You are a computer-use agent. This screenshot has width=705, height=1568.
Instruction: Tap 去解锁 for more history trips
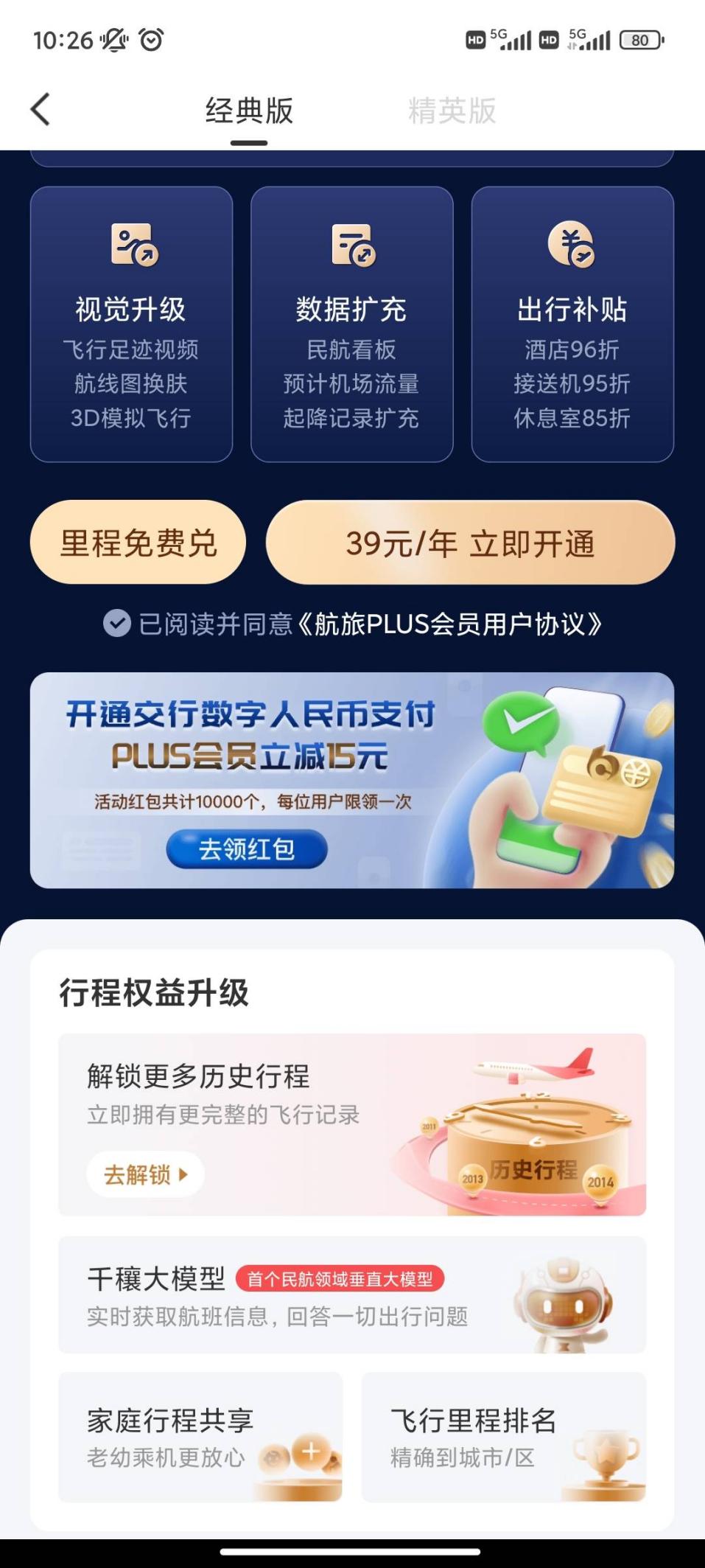coord(145,1174)
